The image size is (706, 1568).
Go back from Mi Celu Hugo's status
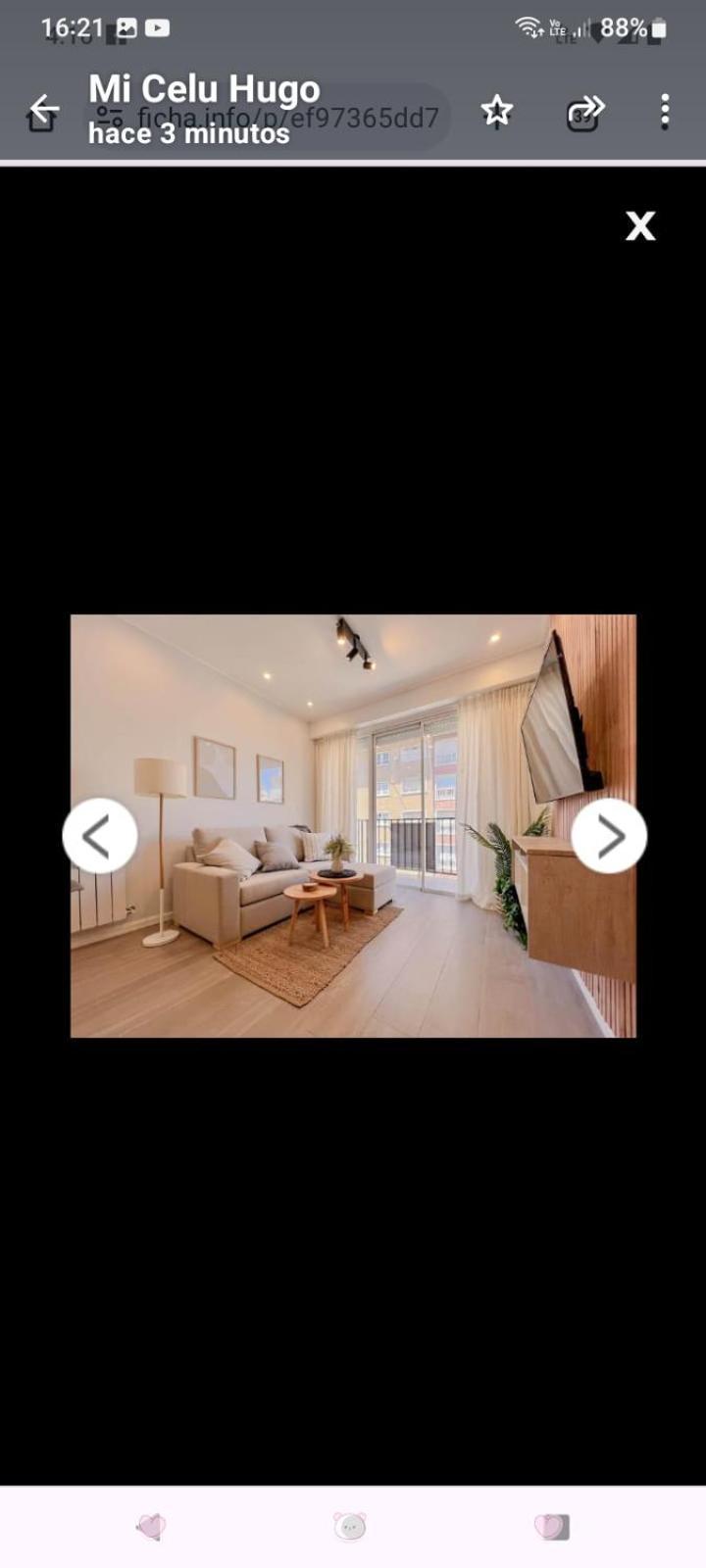(43, 109)
